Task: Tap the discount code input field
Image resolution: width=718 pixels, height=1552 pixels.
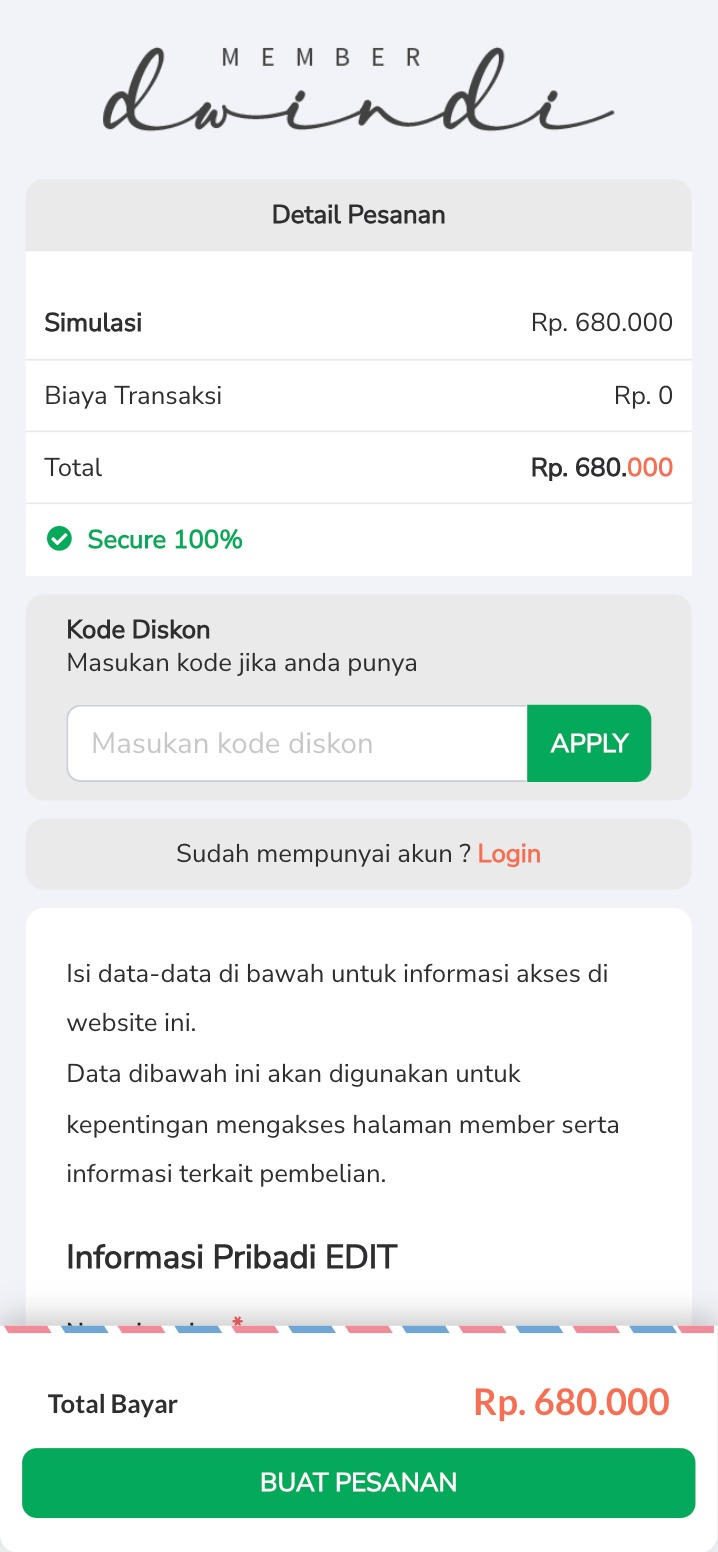Action: pos(297,743)
